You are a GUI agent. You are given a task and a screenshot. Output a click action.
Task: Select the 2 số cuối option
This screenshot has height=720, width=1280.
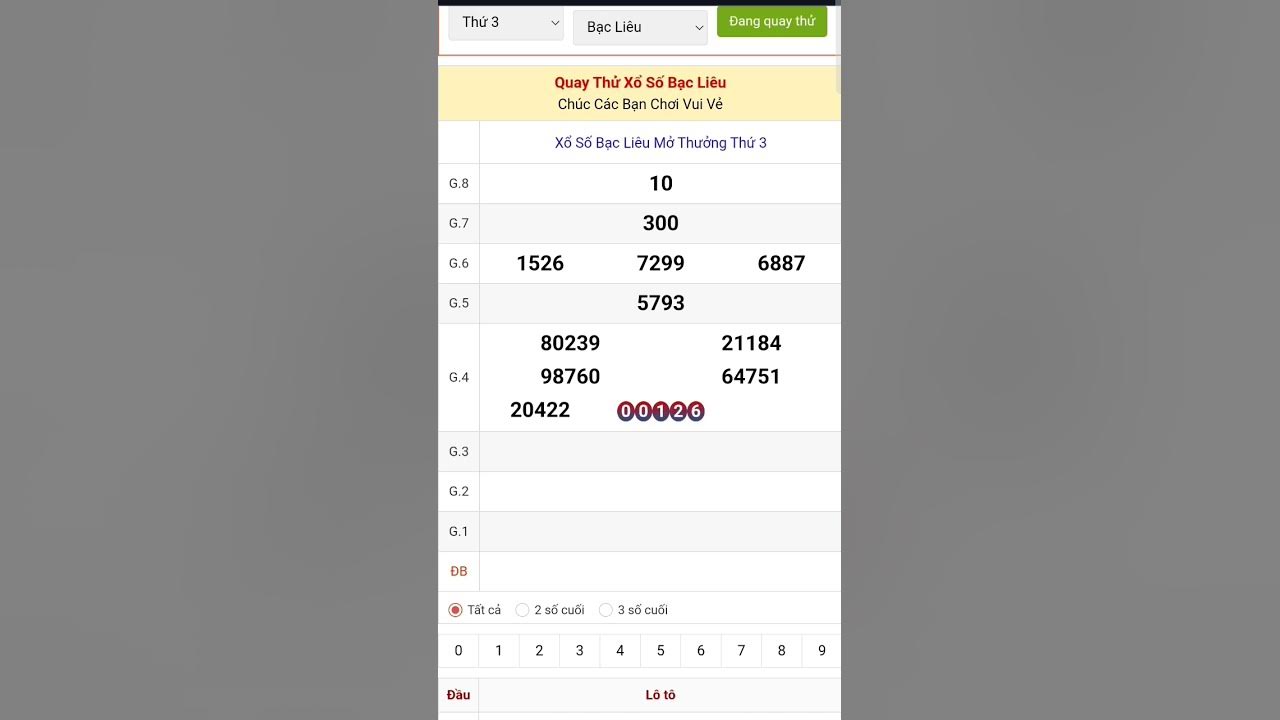coord(523,610)
